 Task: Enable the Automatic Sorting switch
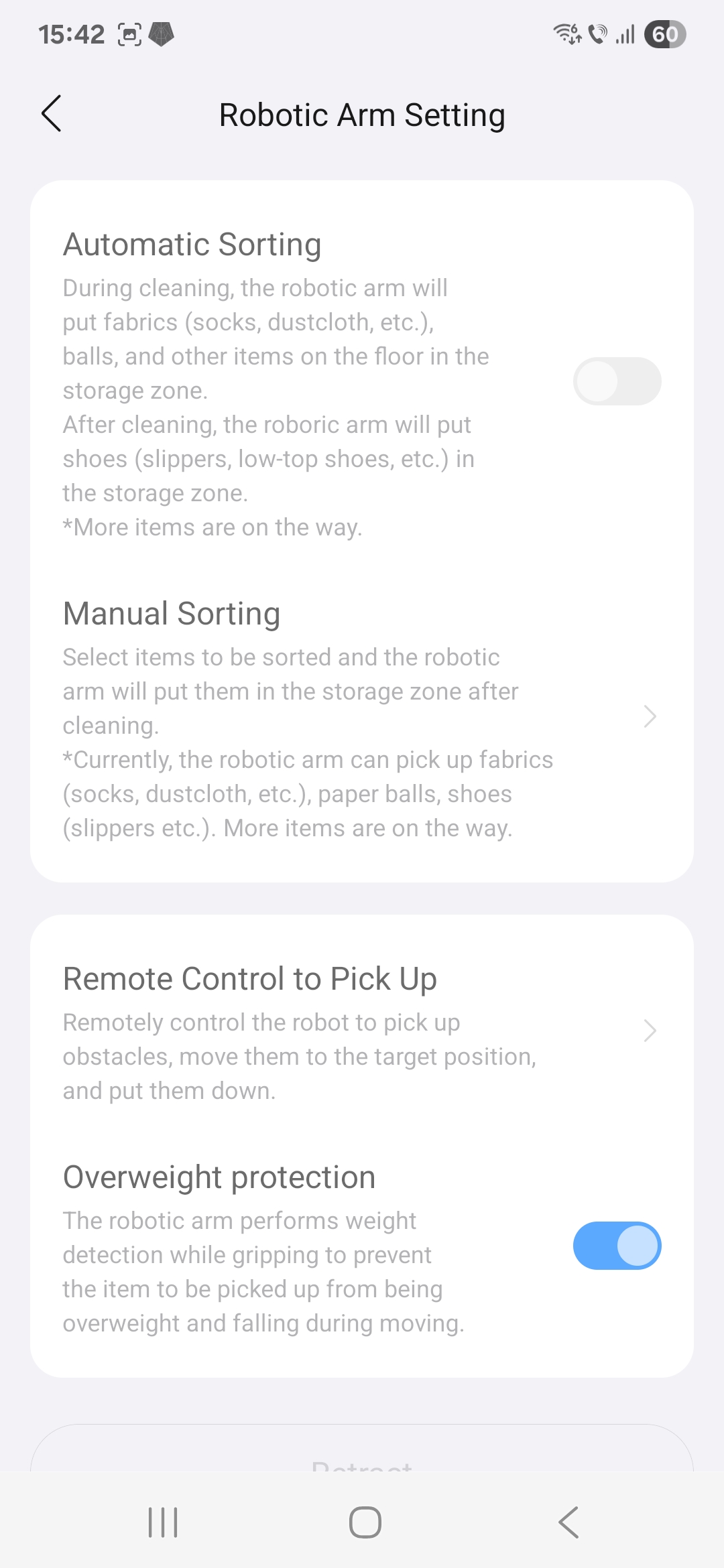click(x=617, y=381)
